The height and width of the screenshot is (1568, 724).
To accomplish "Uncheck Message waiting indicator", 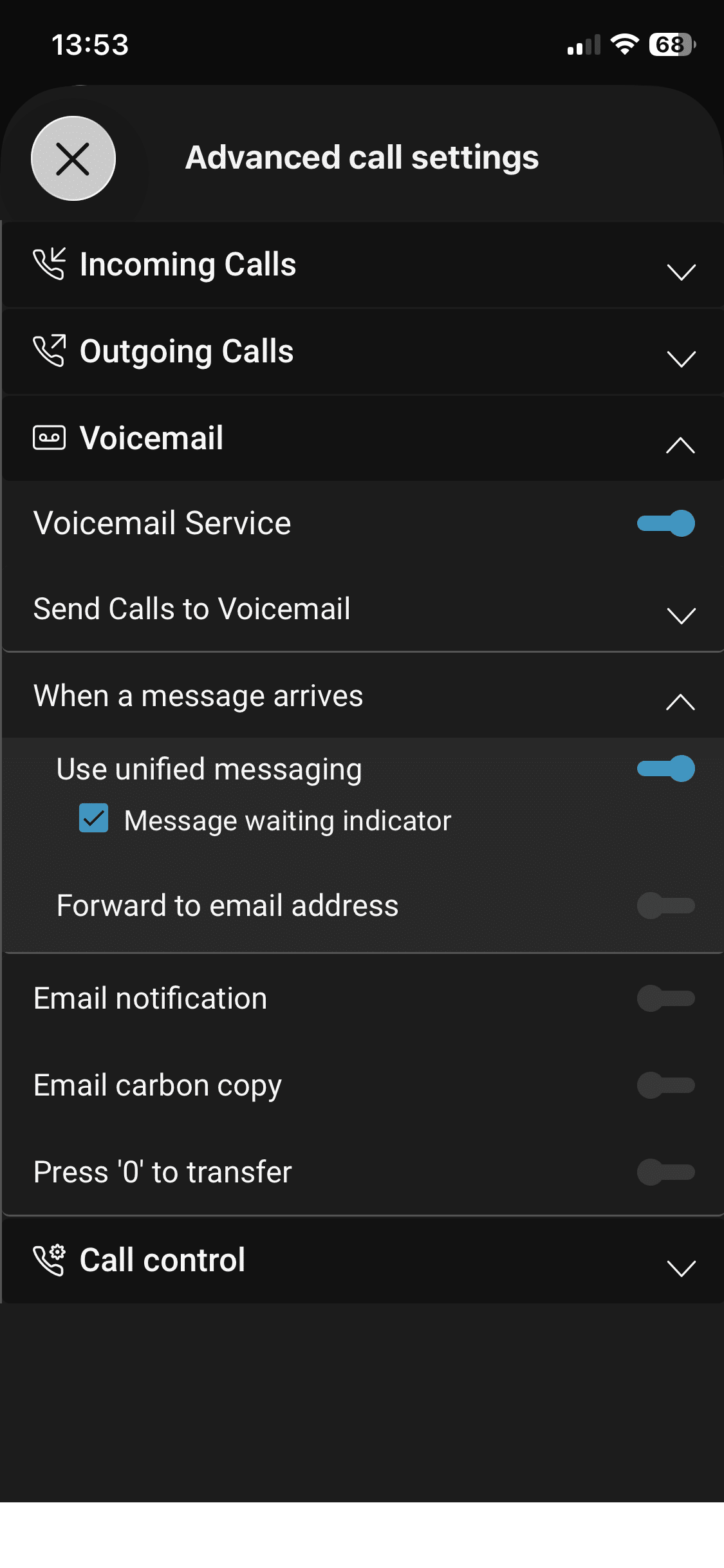I will click(x=94, y=819).
